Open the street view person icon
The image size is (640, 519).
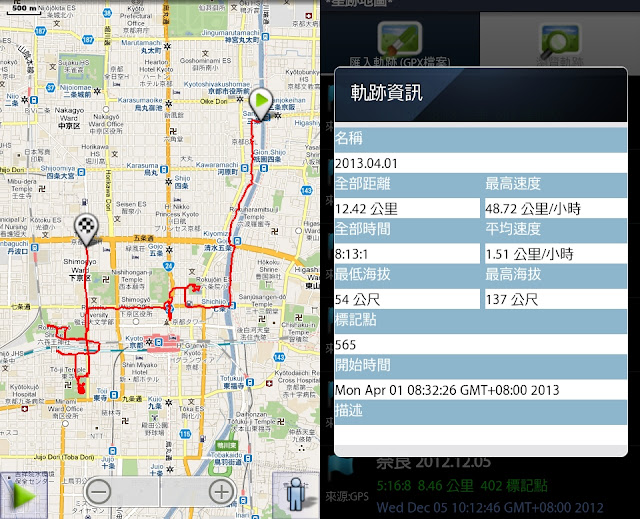(x=295, y=494)
